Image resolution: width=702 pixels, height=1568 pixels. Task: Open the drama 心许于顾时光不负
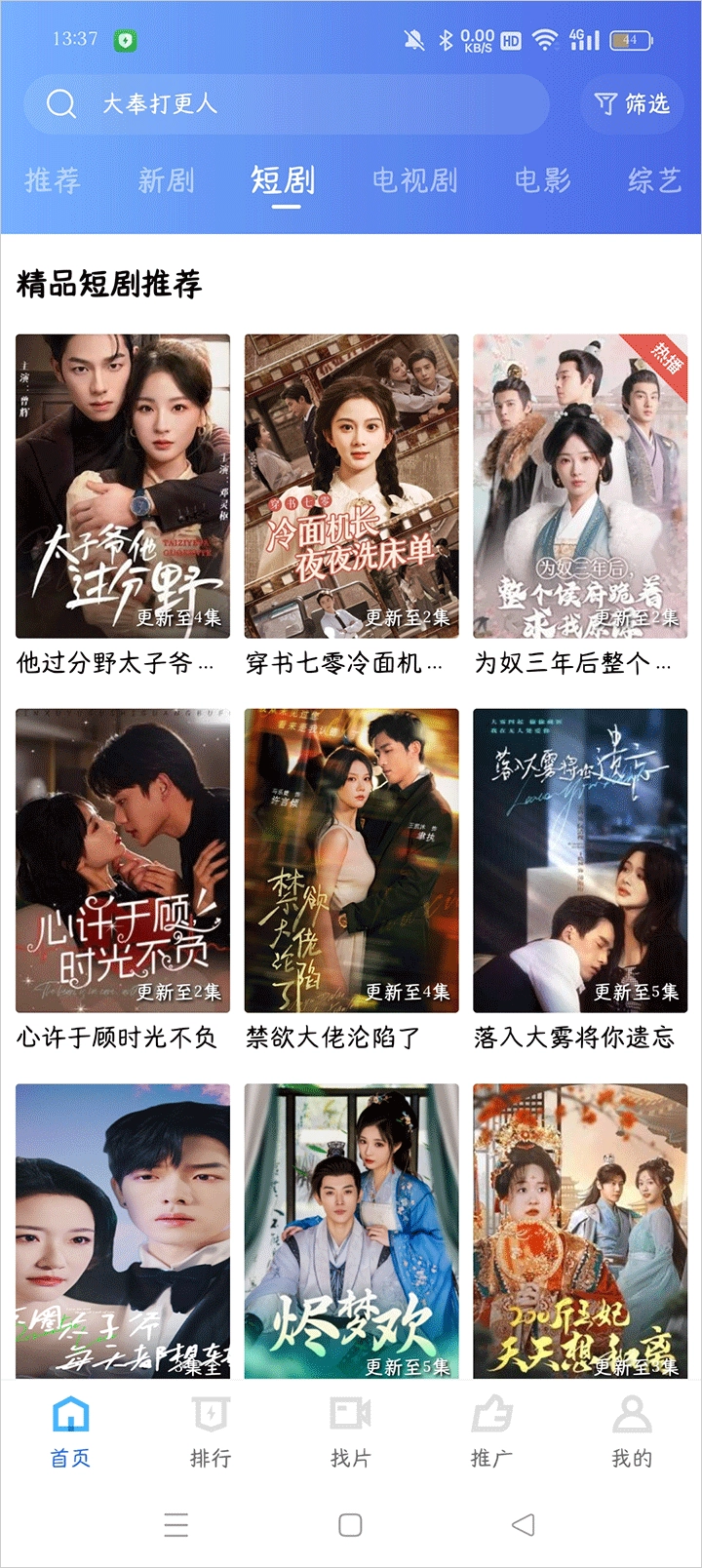click(123, 861)
